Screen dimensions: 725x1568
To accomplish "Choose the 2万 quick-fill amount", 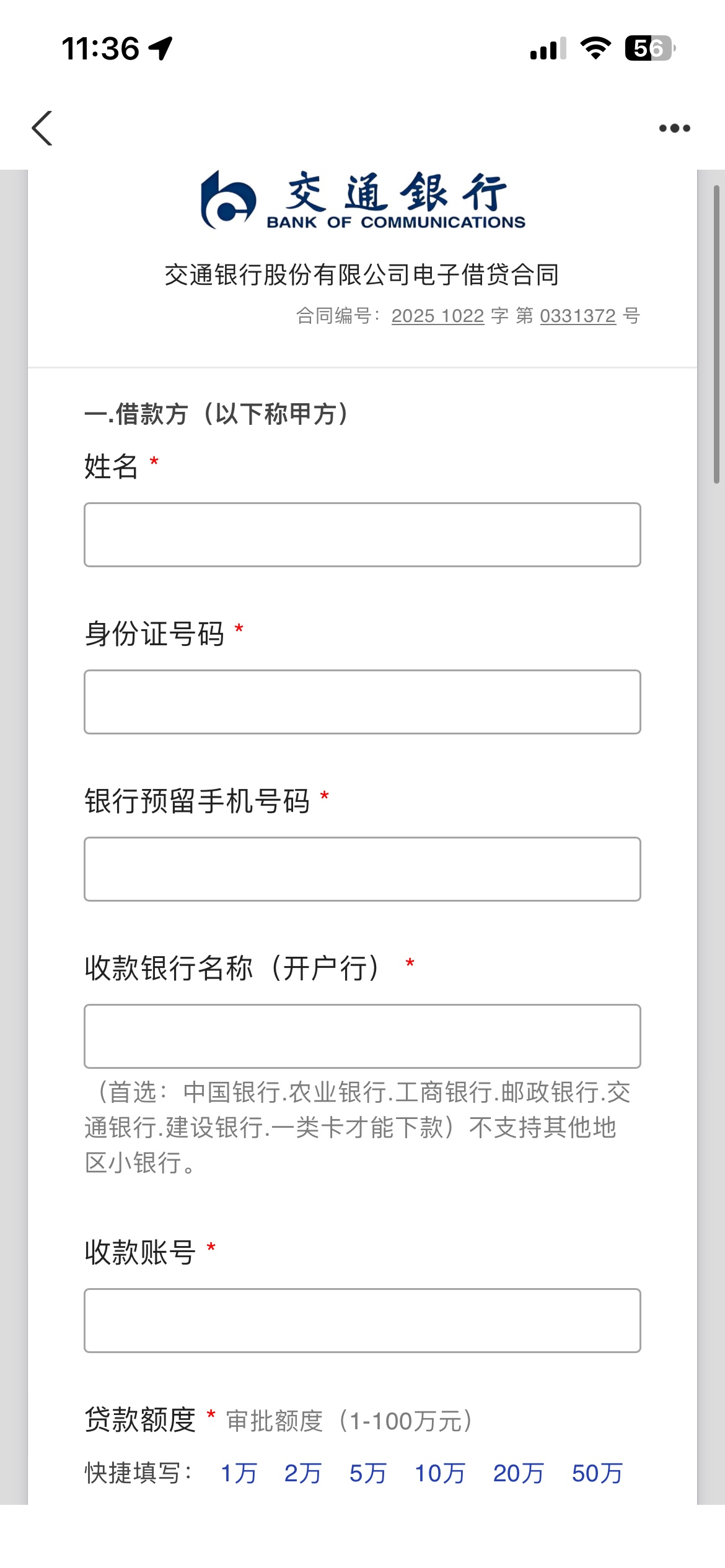I will coord(302,1473).
